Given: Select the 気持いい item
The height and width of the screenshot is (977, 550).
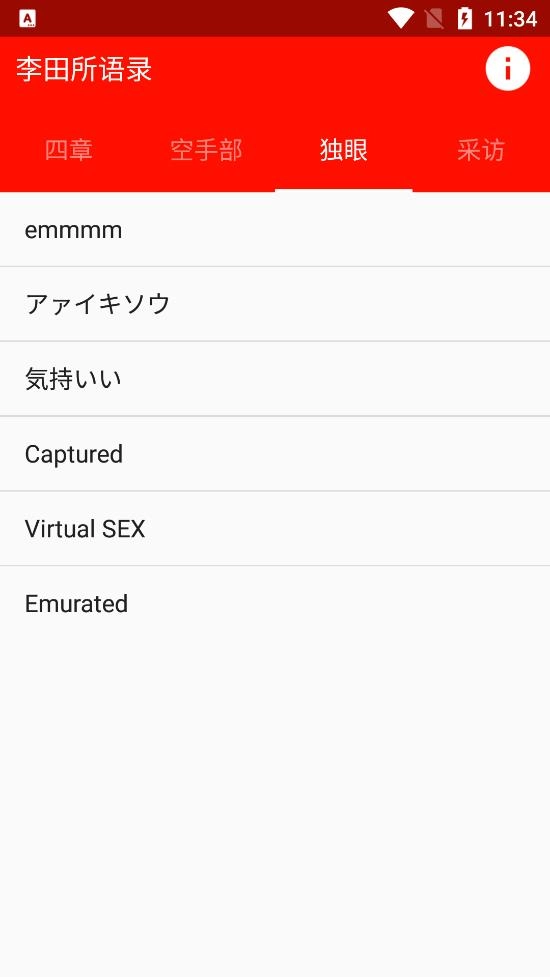Looking at the screenshot, I should pos(275,379).
